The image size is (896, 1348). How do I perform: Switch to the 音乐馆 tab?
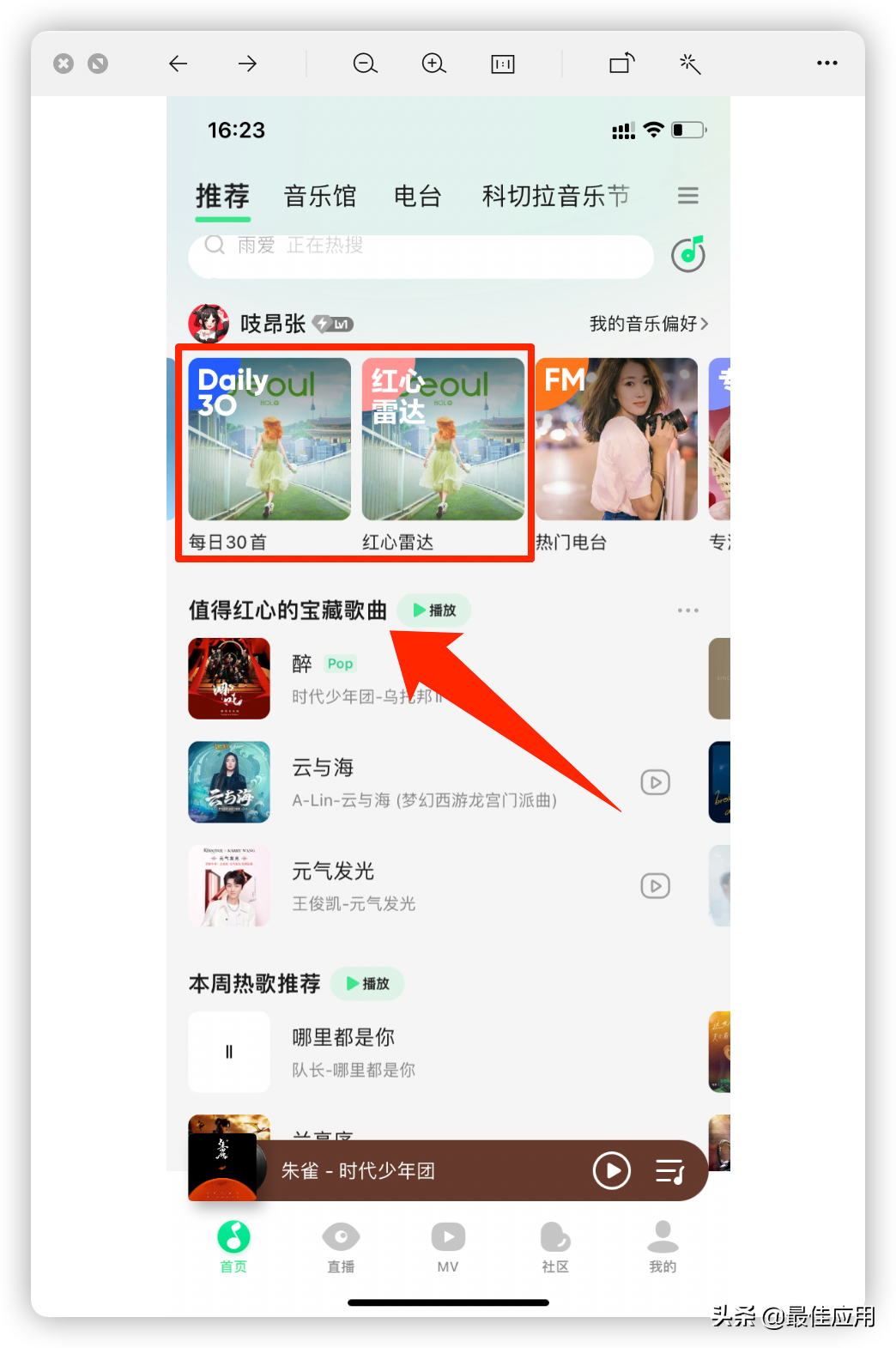point(319,197)
